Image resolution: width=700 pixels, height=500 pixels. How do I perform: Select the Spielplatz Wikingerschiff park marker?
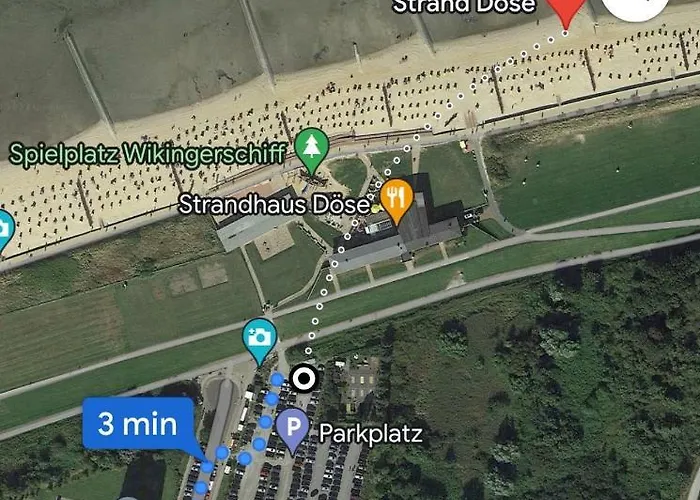pos(312,148)
